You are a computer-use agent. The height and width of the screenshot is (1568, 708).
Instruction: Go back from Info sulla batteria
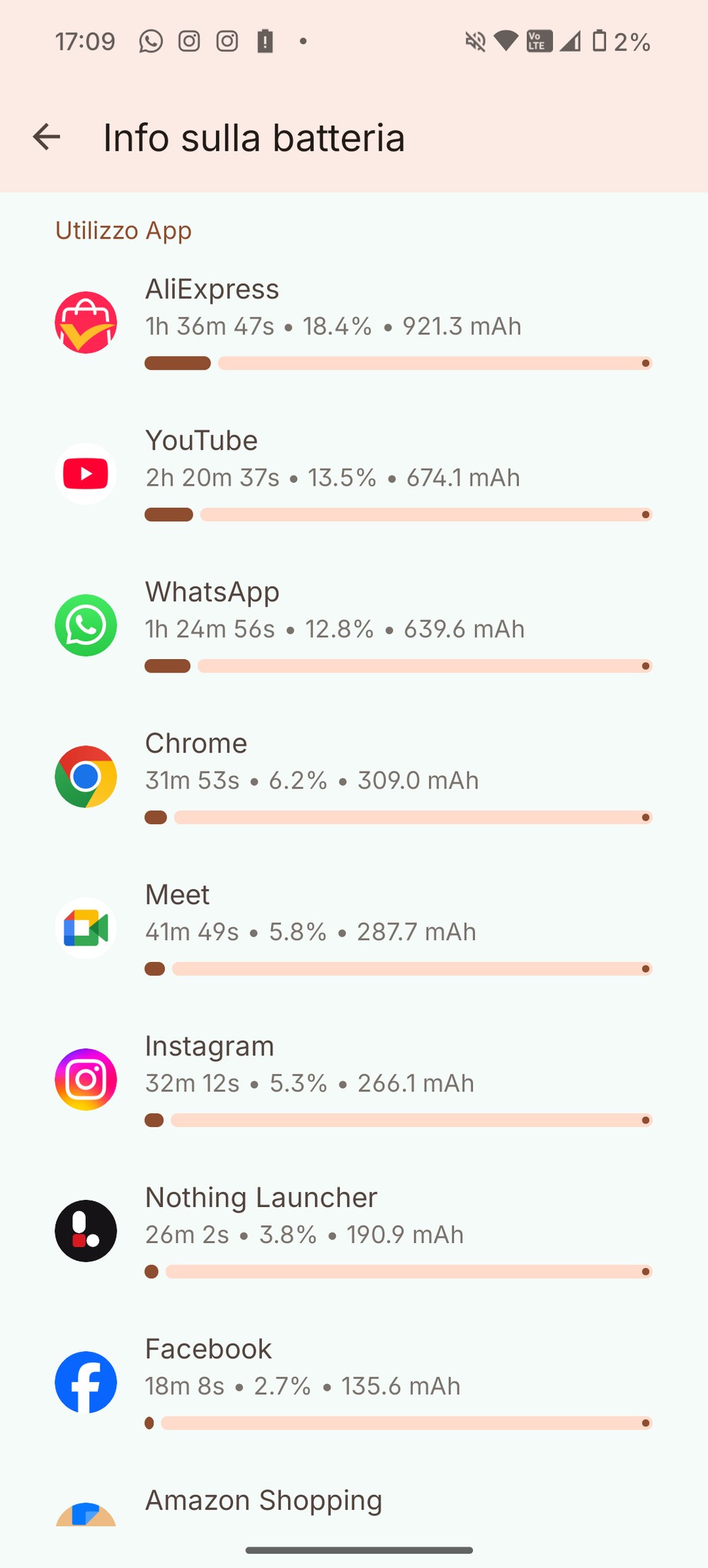[x=47, y=137]
